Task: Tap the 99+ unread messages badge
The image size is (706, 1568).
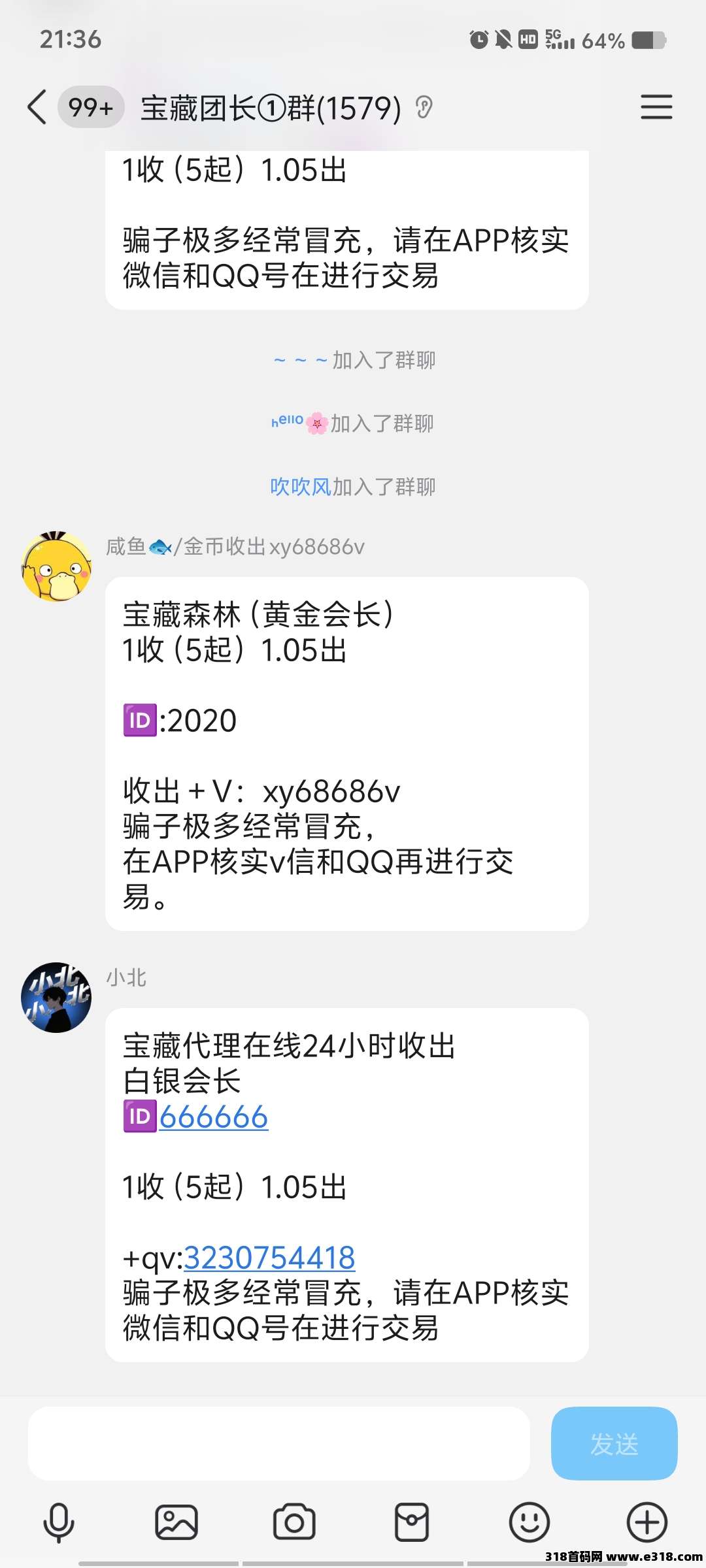Action: tap(91, 107)
